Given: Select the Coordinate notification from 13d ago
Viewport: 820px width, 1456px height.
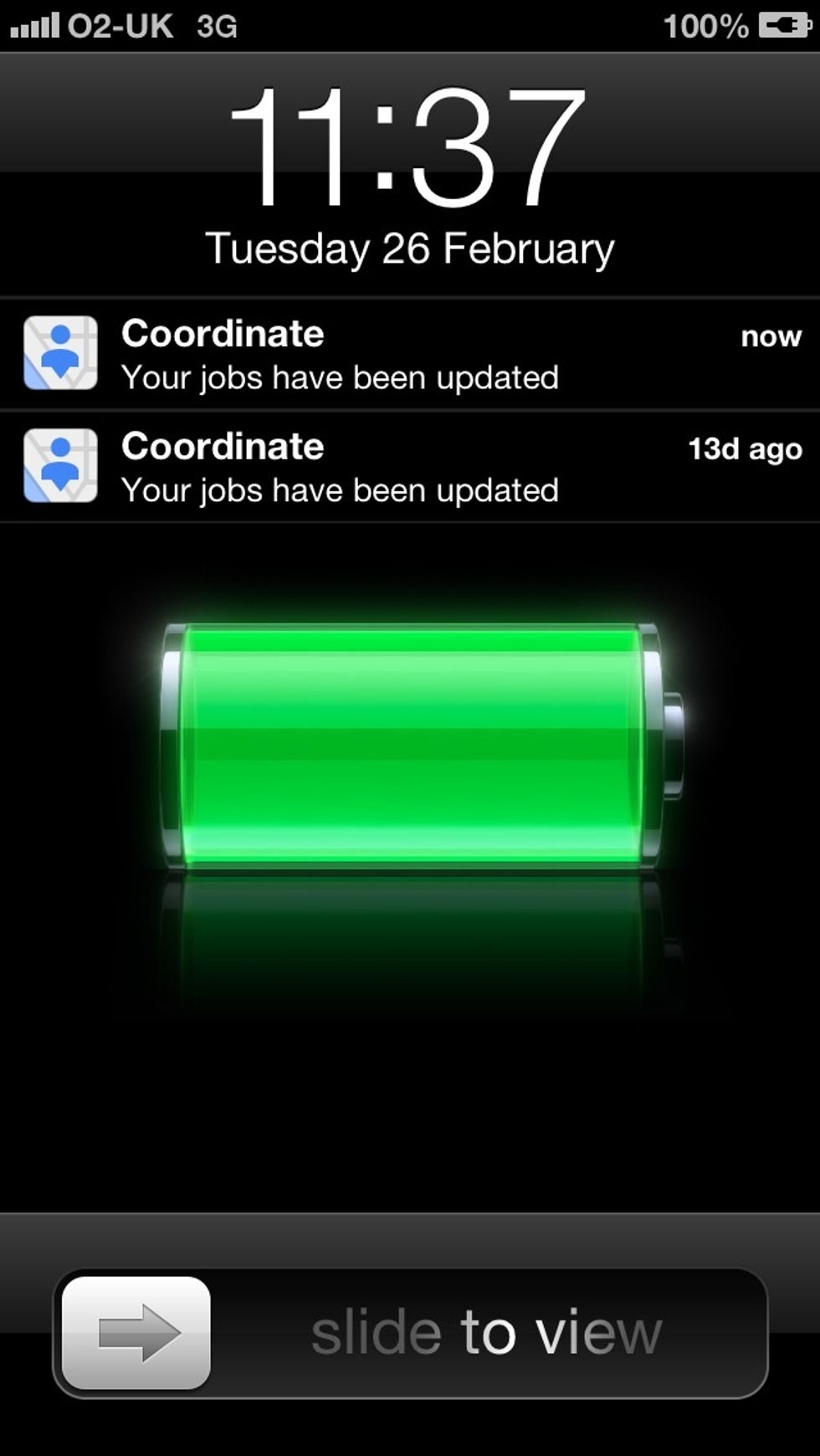Looking at the screenshot, I should pyautogui.click(x=410, y=467).
